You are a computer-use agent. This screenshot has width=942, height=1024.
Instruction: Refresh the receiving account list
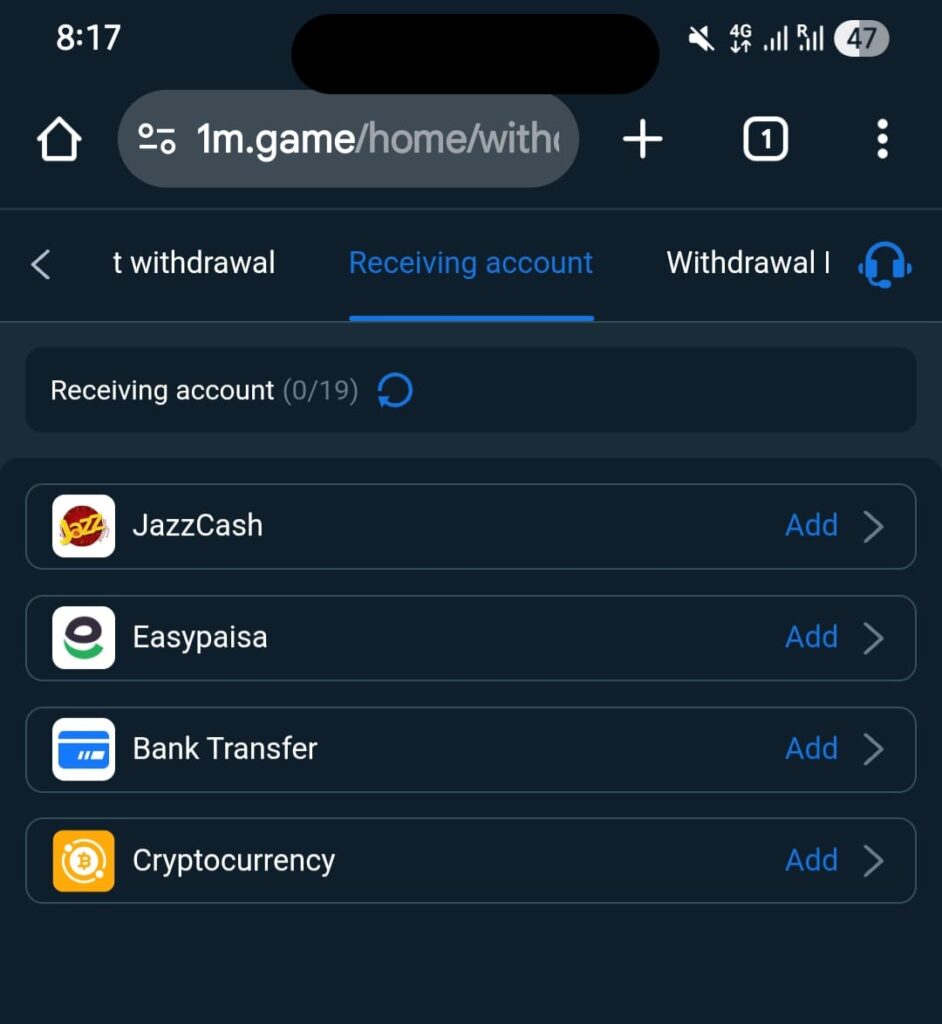[x=394, y=391]
